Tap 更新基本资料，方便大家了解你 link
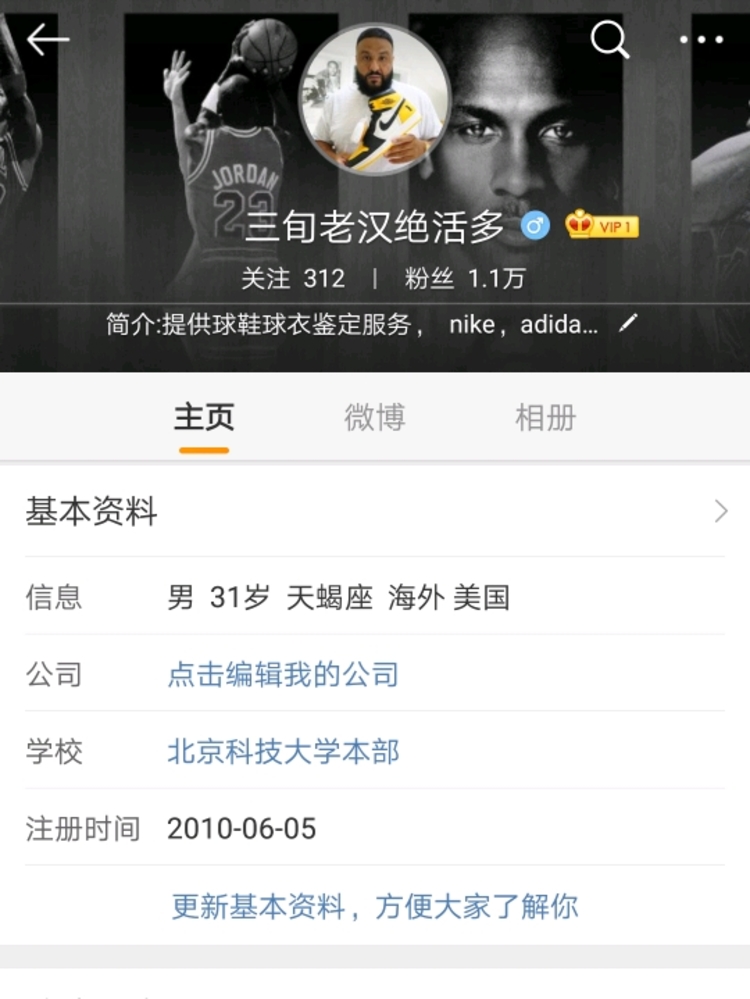 coord(375,906)
